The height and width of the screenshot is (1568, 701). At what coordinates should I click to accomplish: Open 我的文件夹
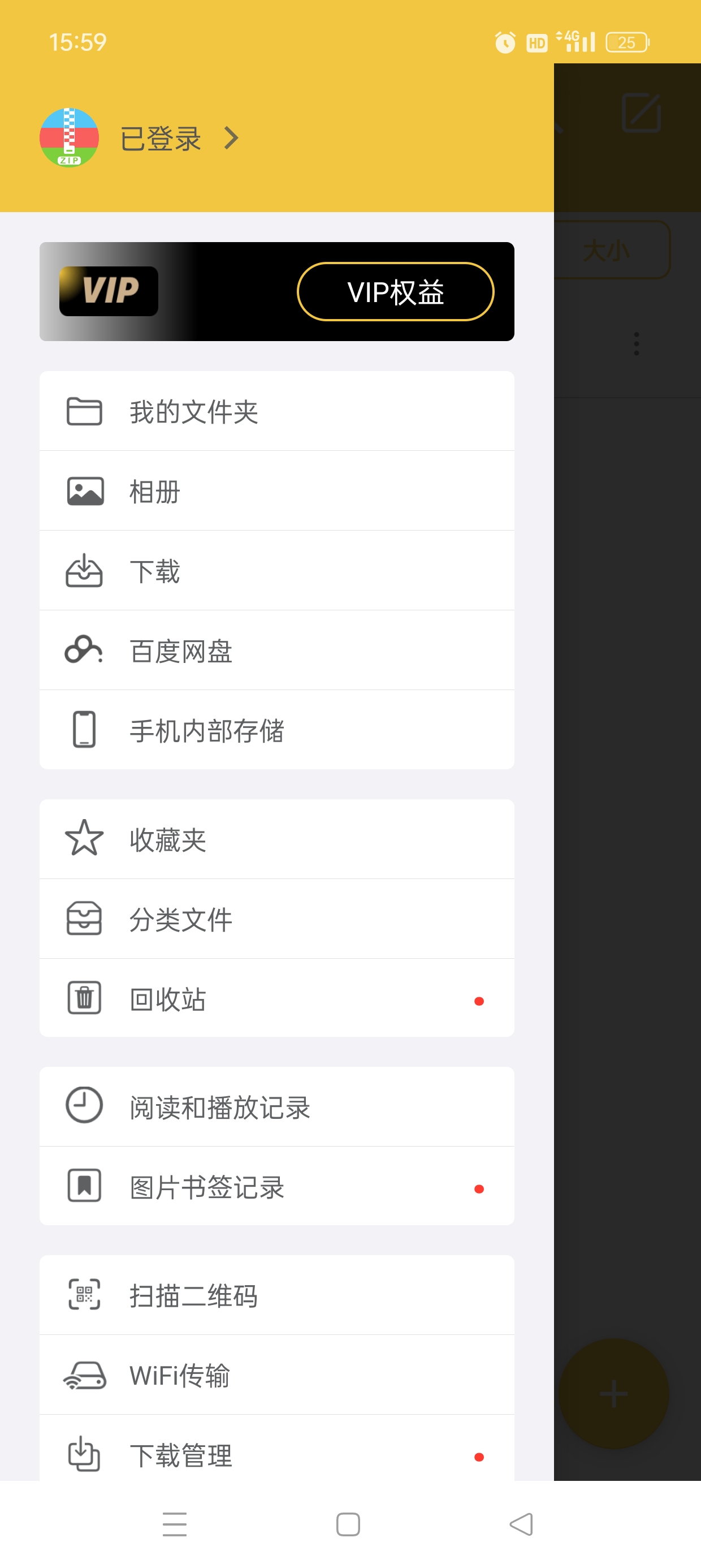pos(276,411)
